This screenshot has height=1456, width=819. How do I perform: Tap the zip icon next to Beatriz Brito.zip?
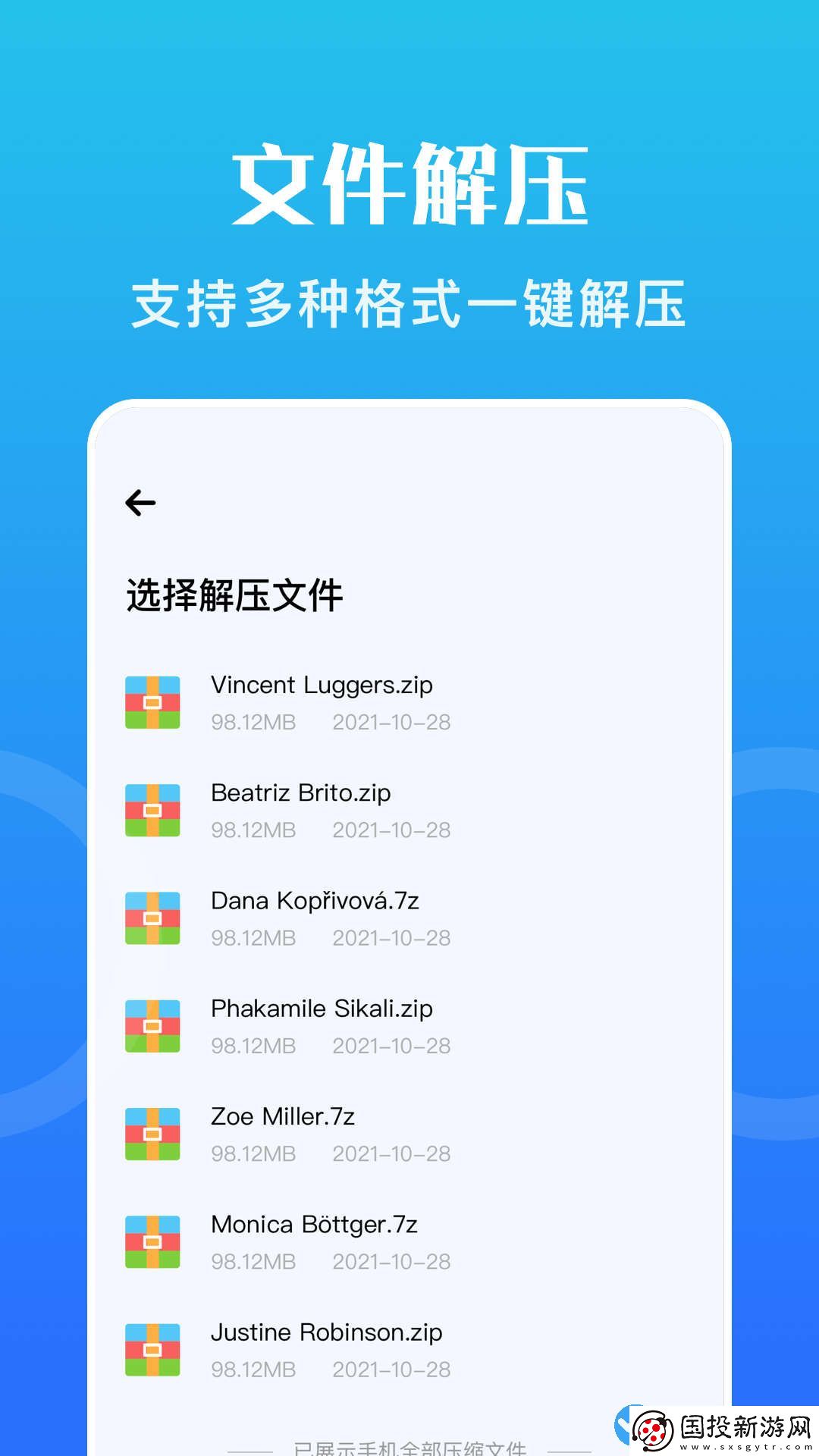coord(153,809)
